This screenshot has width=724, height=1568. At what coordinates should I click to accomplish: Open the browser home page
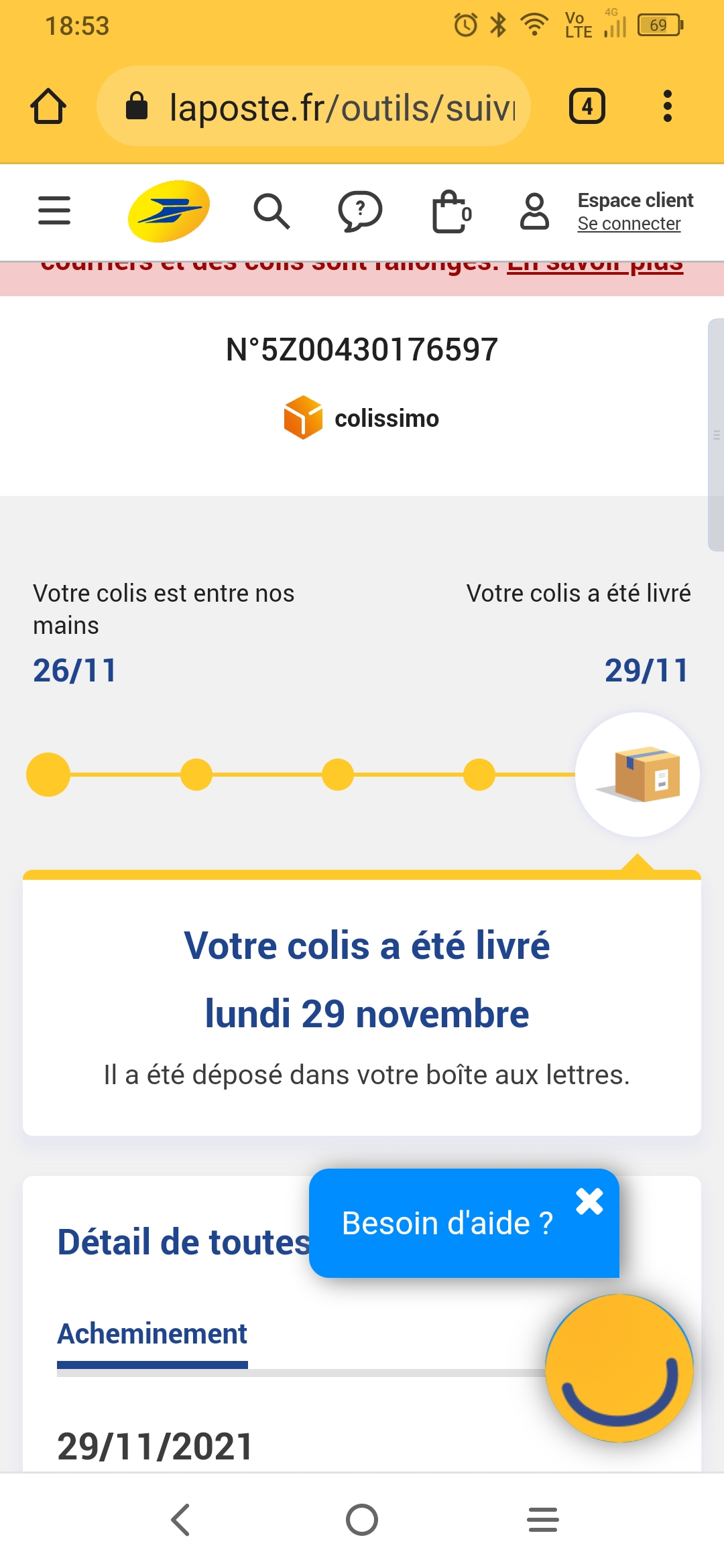(x=48, y=107)
